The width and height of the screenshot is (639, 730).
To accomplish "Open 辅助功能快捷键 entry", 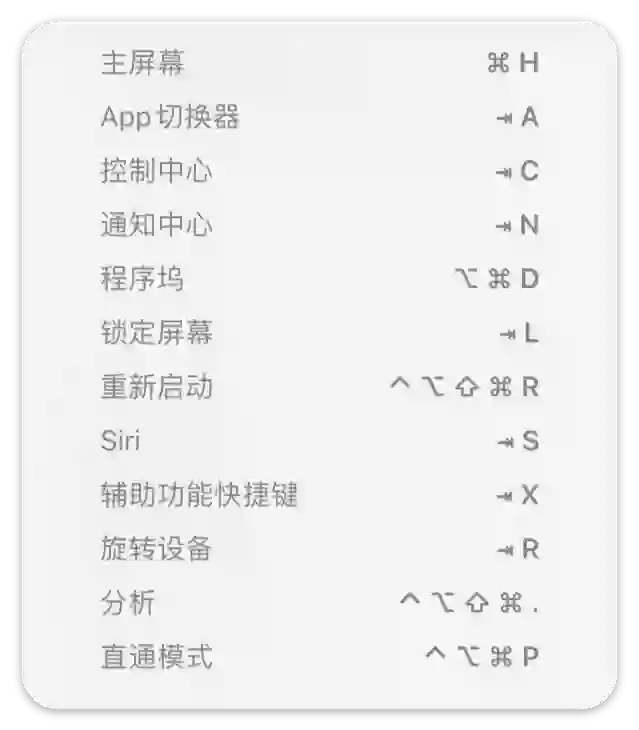I will 199,495.
